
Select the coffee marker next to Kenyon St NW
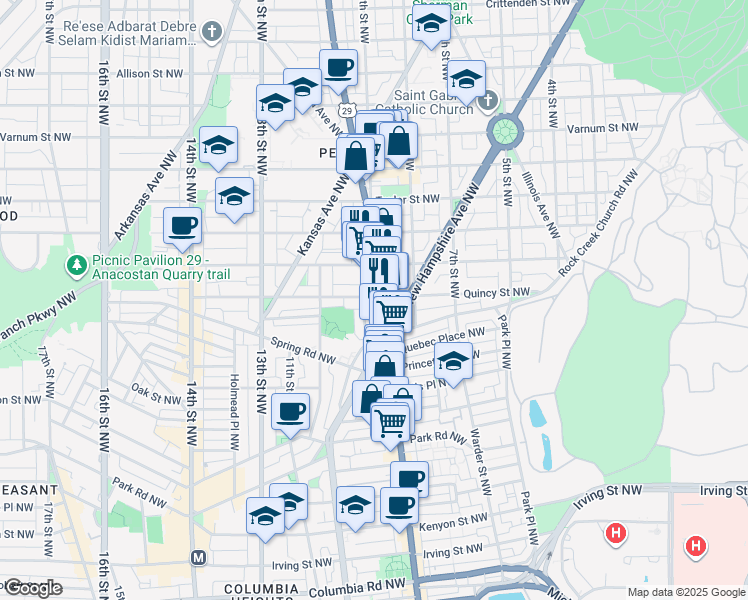[x=400, y=507]
